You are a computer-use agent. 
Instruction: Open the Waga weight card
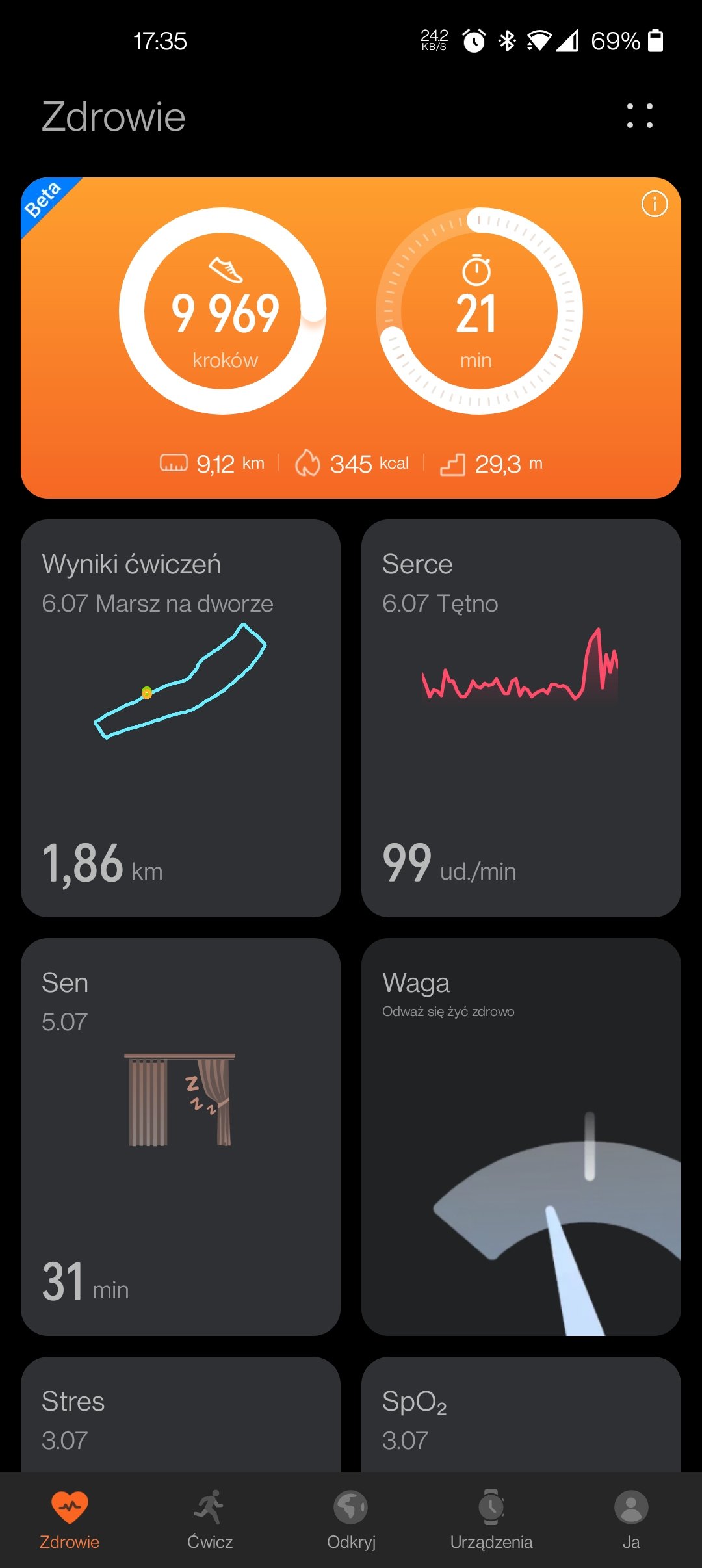pos(521,1136)
